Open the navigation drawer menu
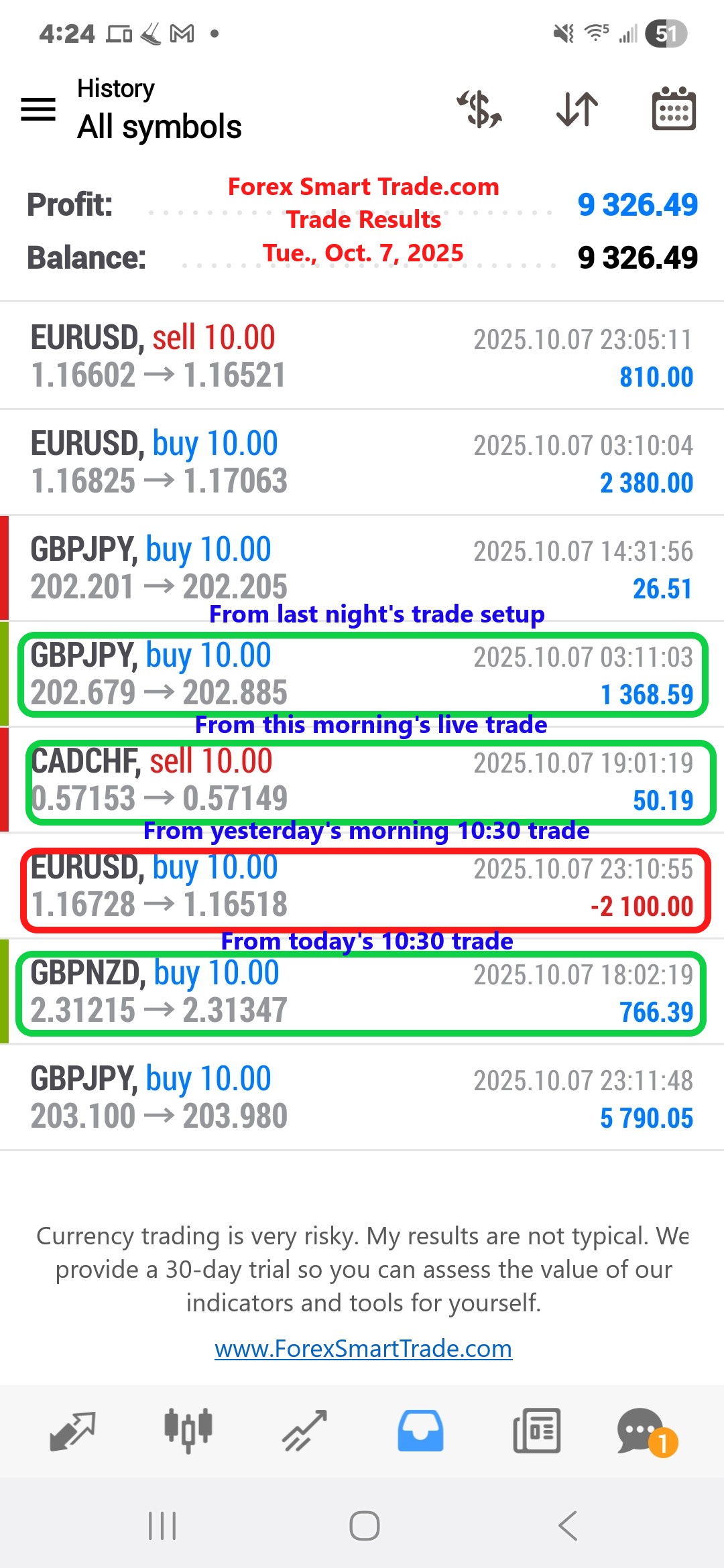The height and width of the screenshot is (1568, 724). (38, 109)
